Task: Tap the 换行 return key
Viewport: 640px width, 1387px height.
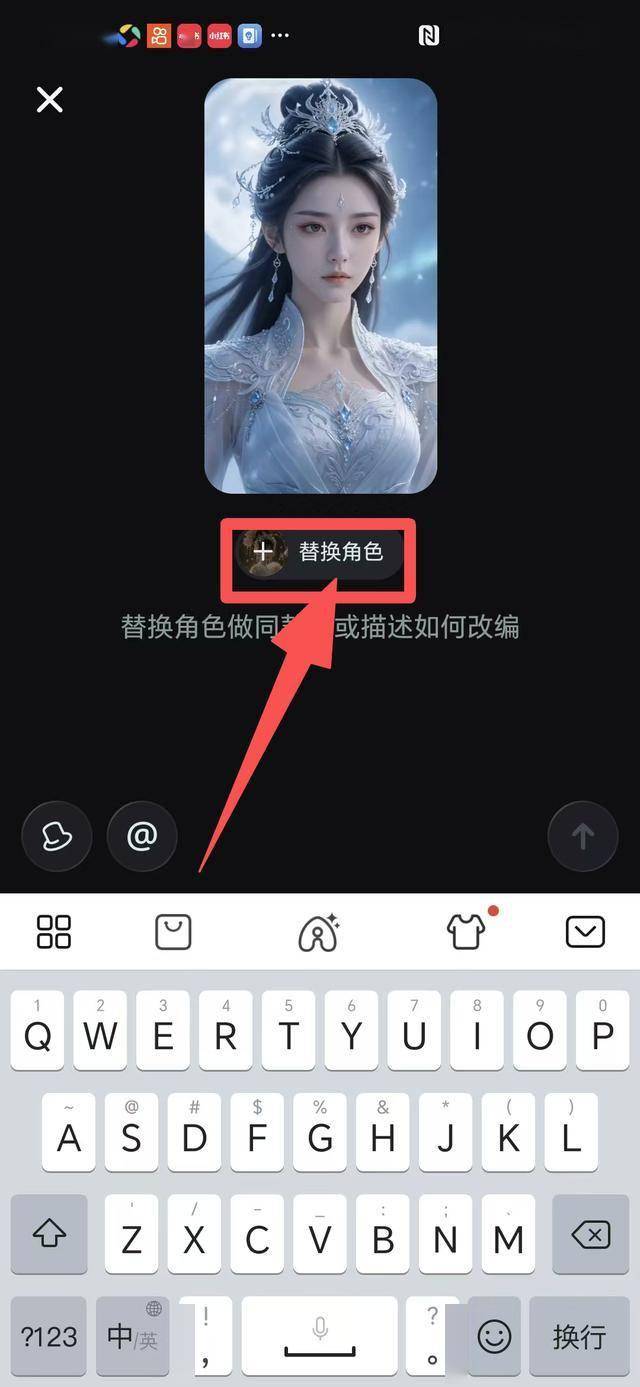Action: click(x=580, y=1336)
